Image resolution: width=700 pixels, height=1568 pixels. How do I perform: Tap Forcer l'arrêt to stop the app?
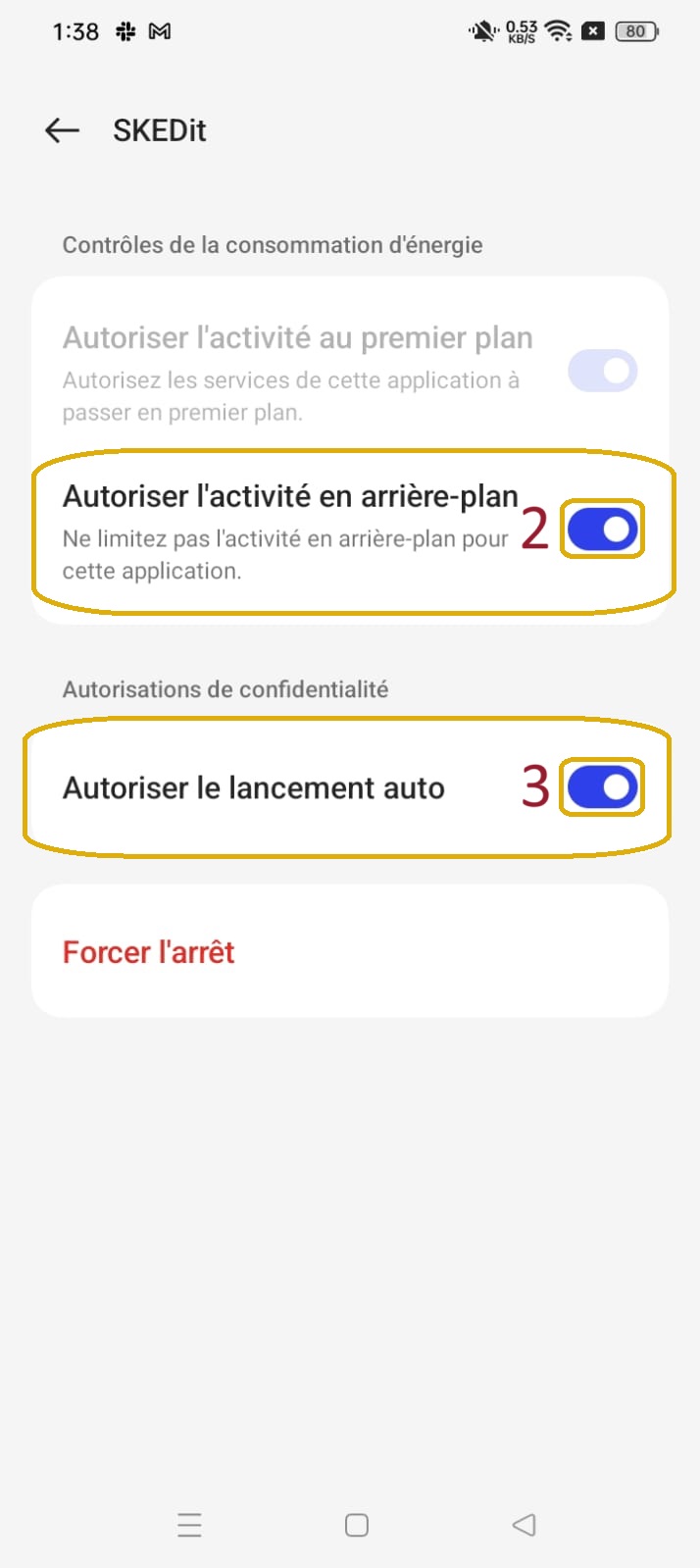[149, 952]
